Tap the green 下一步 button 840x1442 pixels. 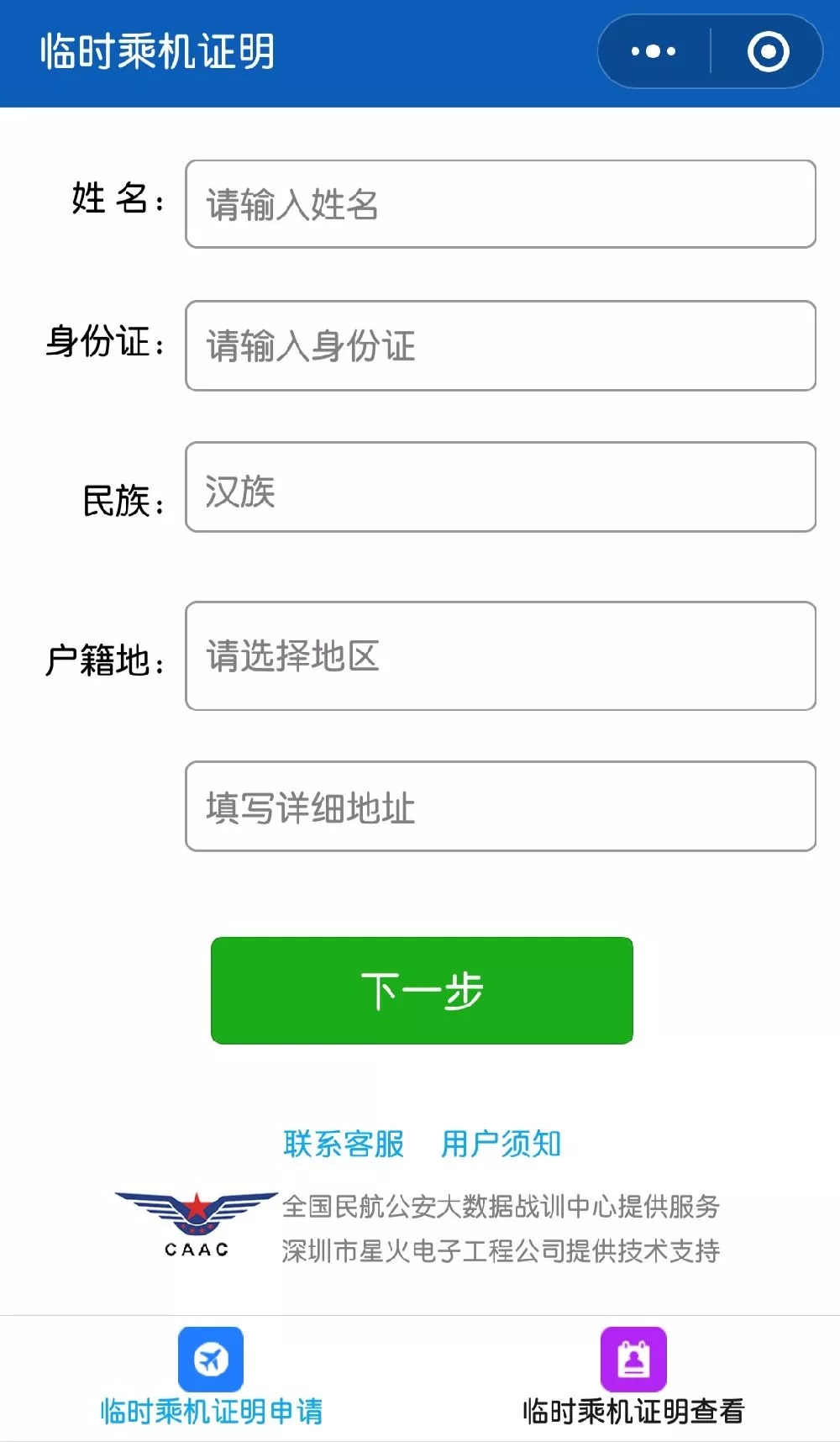(422, 991)
